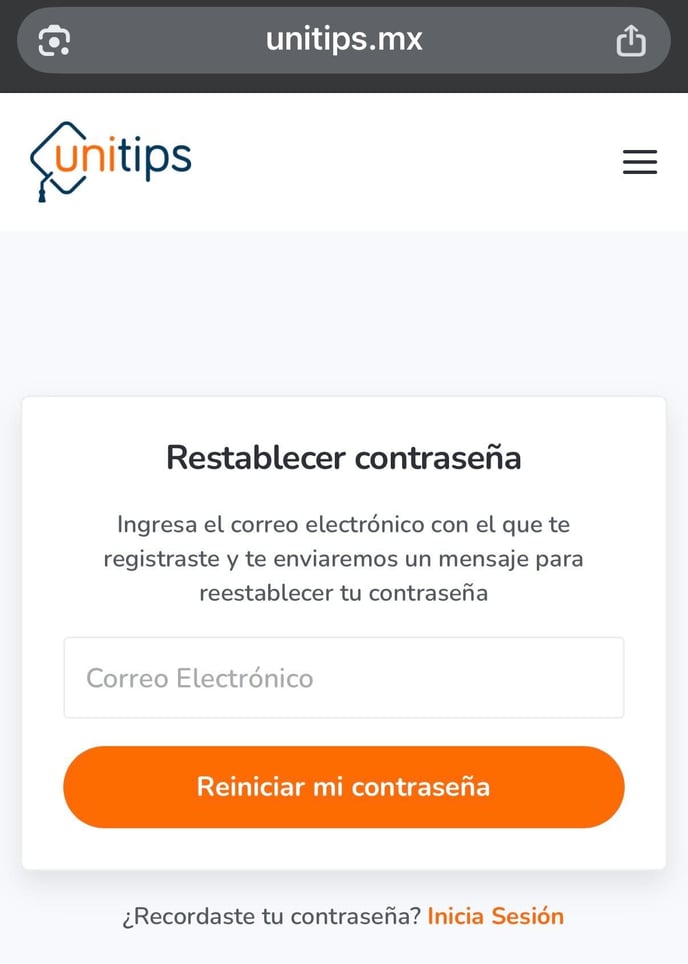Tap the Correo Electrónico field
This screenshot has height=964, width=688.
pos(343,678)
